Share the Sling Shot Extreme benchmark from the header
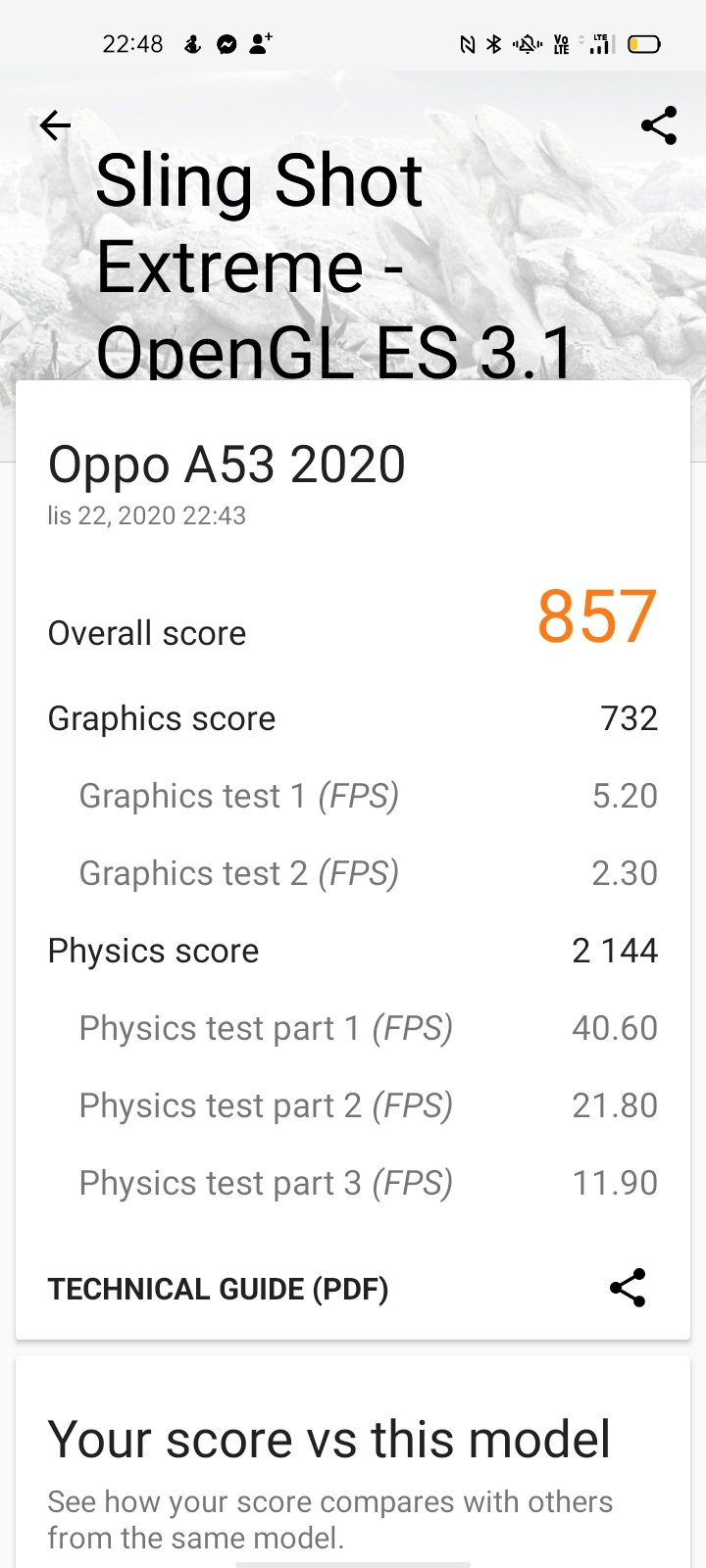Image resolution: width=706 pixels, height=1568 pixels. click(659, 125)
